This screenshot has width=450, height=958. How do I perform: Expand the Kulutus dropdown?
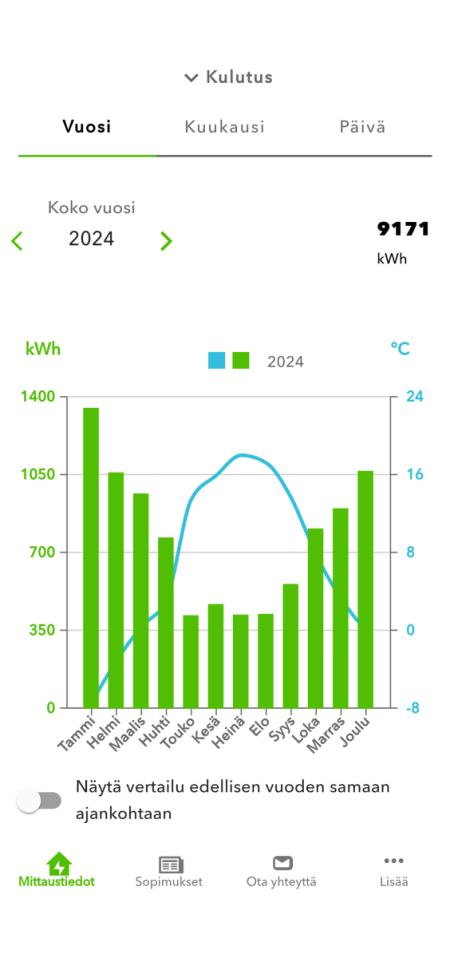point(228,78)
